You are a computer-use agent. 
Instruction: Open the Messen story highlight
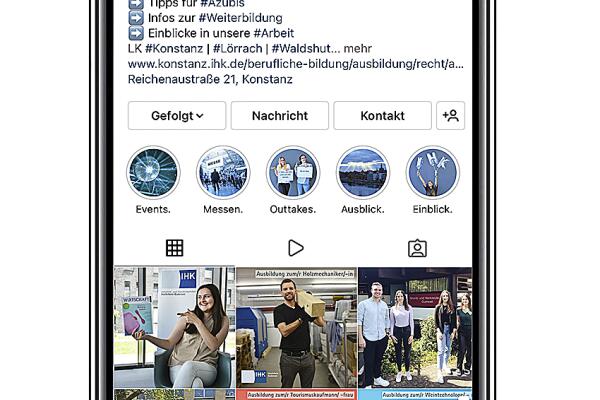pyautogui.click(x=223, y=173)
